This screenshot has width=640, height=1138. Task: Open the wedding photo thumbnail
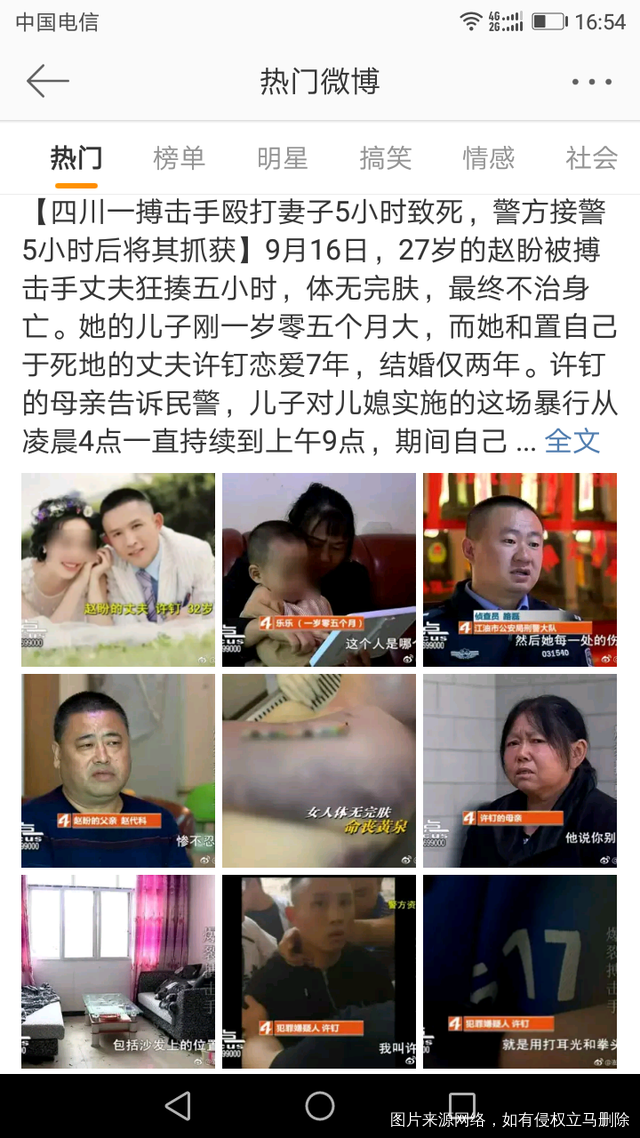click(118, 569)
